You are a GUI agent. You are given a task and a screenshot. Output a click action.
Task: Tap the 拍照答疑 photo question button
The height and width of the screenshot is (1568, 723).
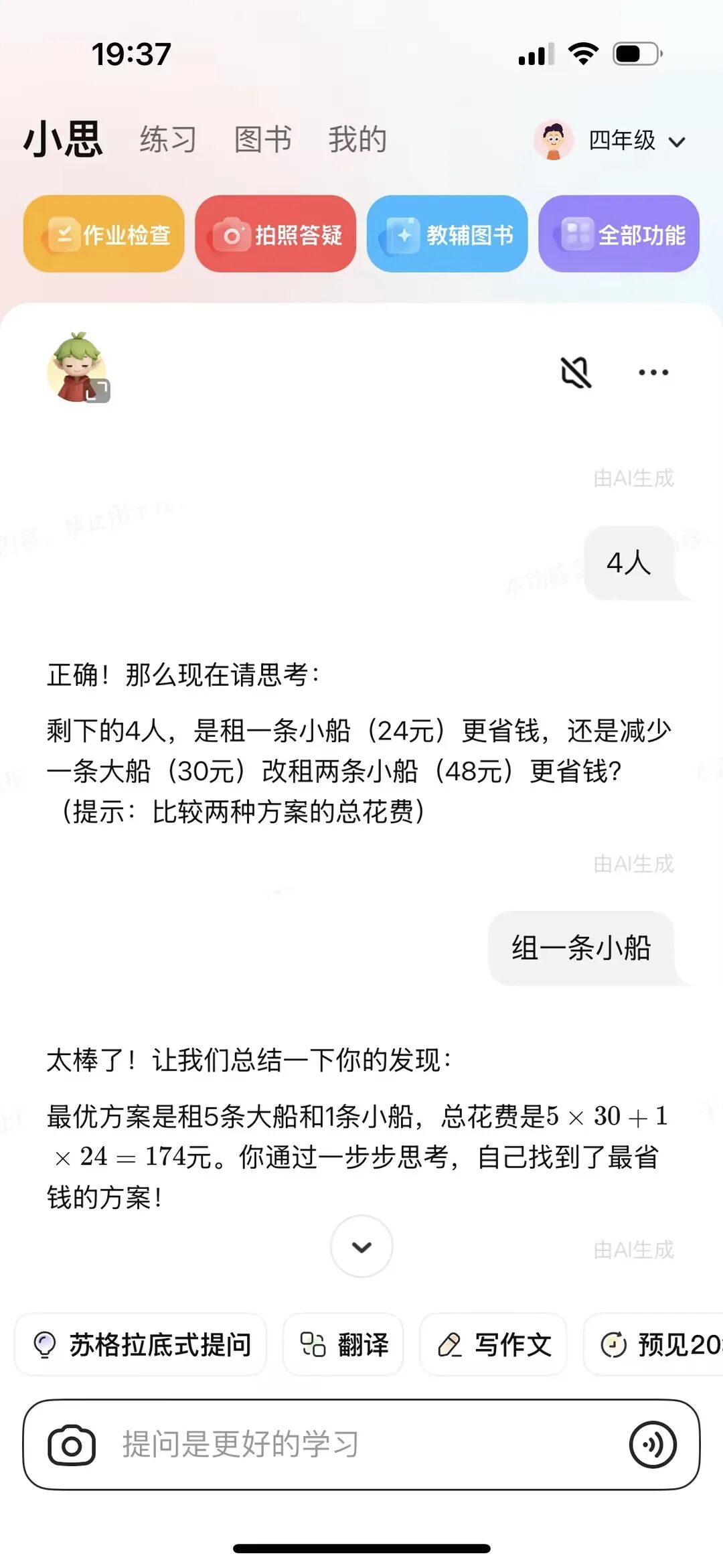point(275,234)
